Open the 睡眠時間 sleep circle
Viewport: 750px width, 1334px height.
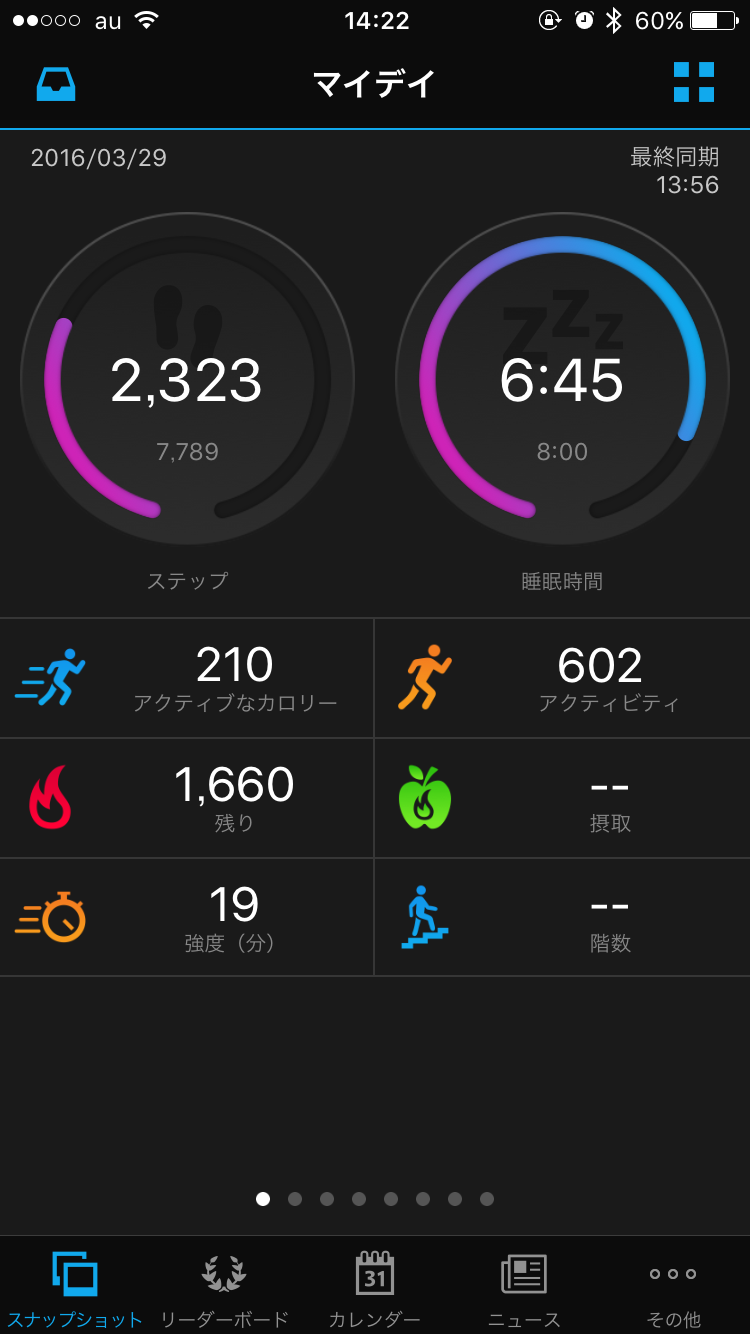562,380
